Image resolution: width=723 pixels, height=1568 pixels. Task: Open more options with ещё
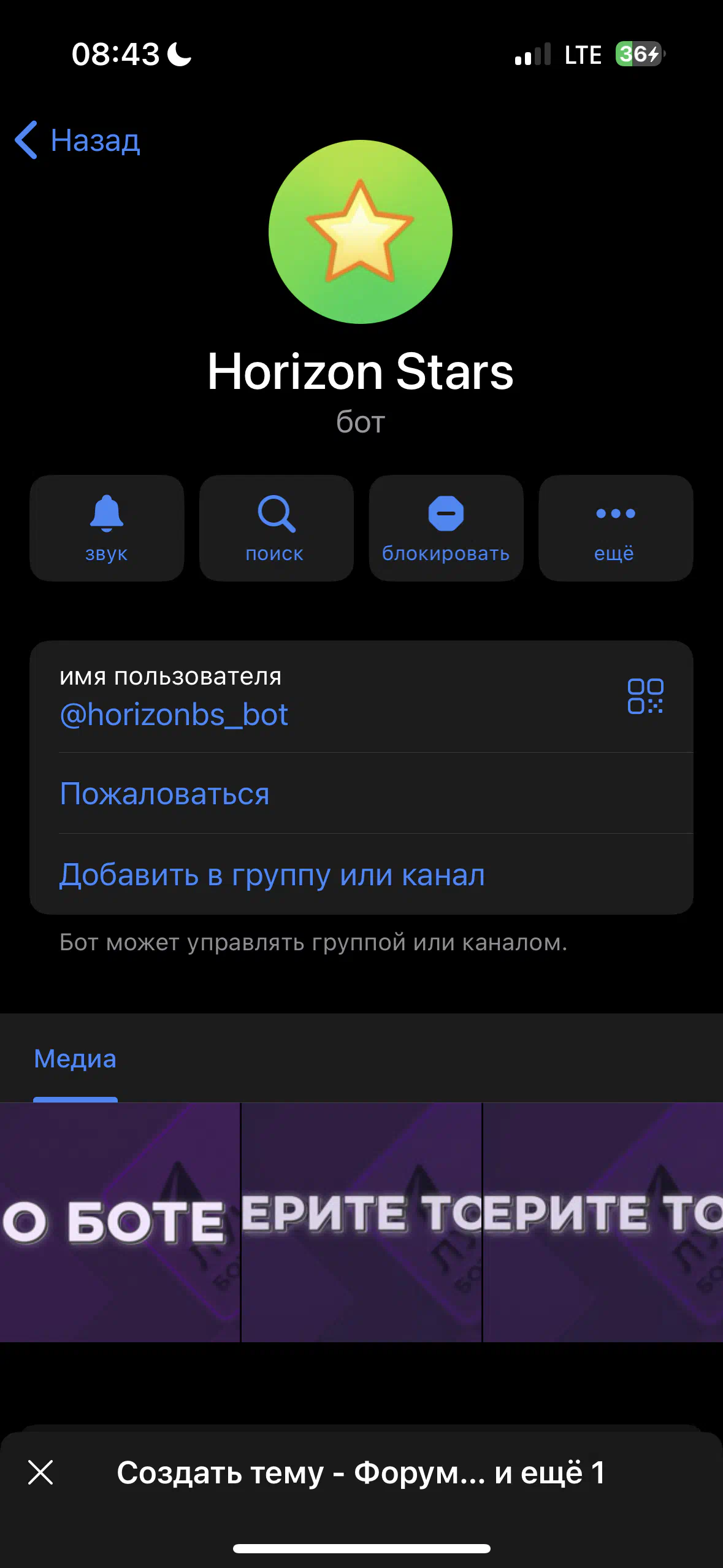point(615,528)
